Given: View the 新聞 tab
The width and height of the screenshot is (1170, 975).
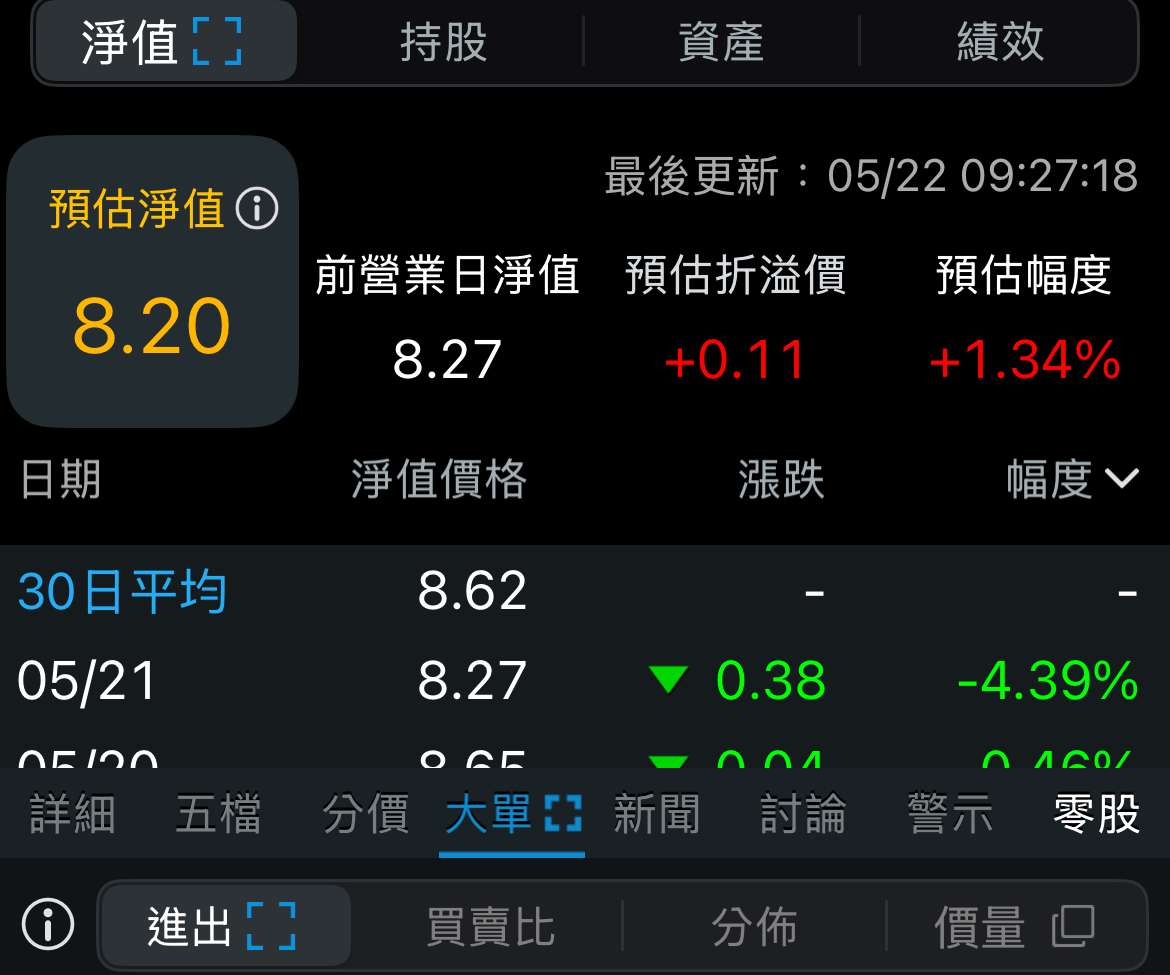Looking at the screenshot, I should pyautogui.click(x=657, y=813).
